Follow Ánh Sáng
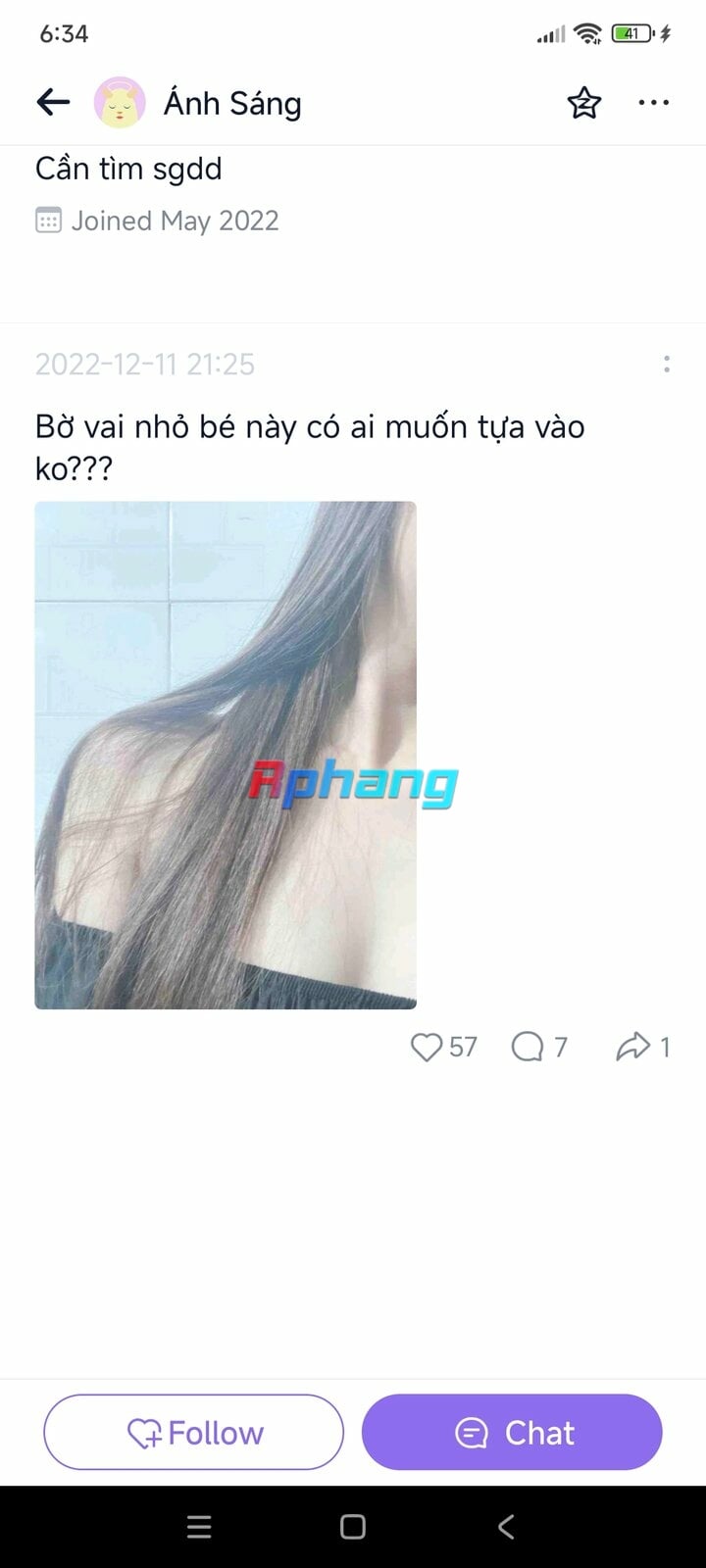This screenshot has width=706, height=1568. pyautogui.click(x=194, y=1433)
